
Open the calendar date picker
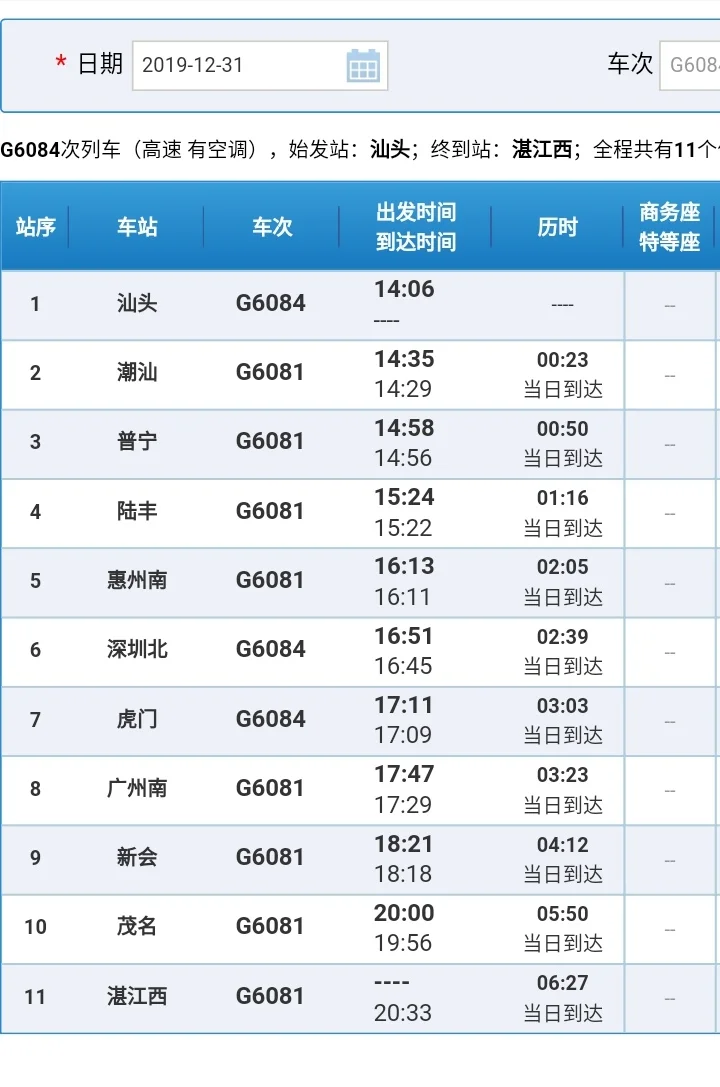coord(364,63)
